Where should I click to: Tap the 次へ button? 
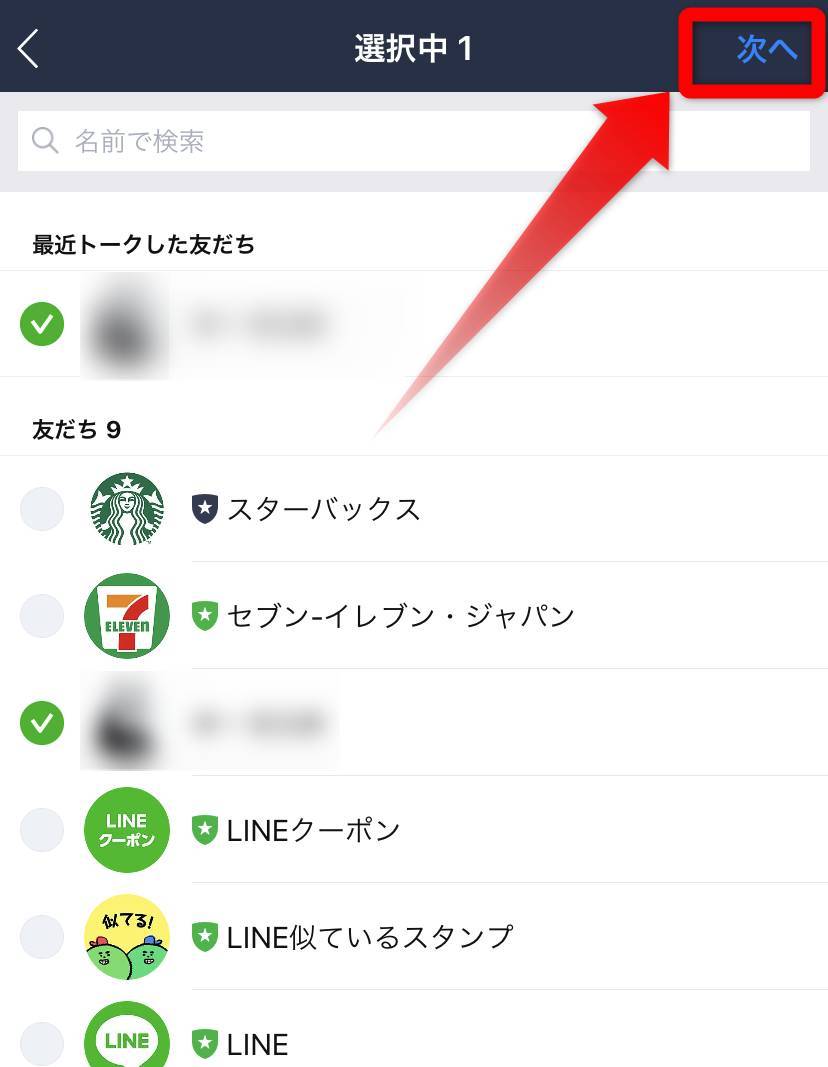(x=766, y=49)
